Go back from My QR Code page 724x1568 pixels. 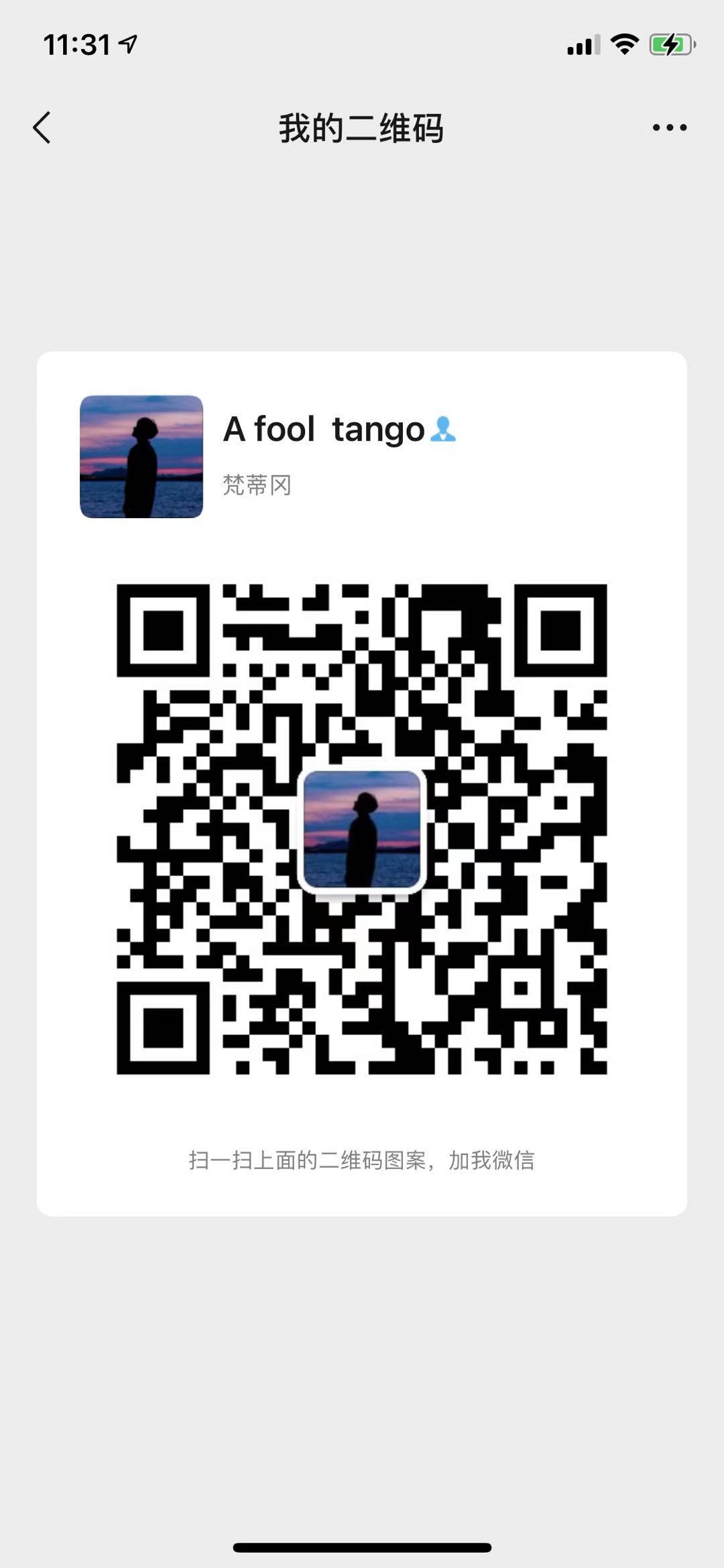[42, 127]
